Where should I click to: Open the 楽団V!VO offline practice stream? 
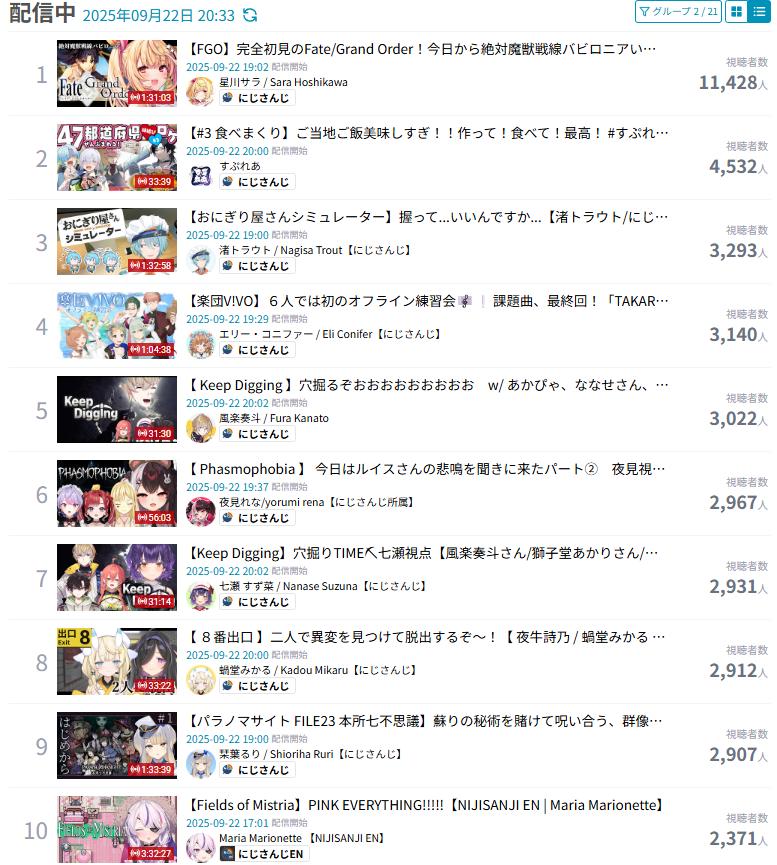tap(422, 300)
